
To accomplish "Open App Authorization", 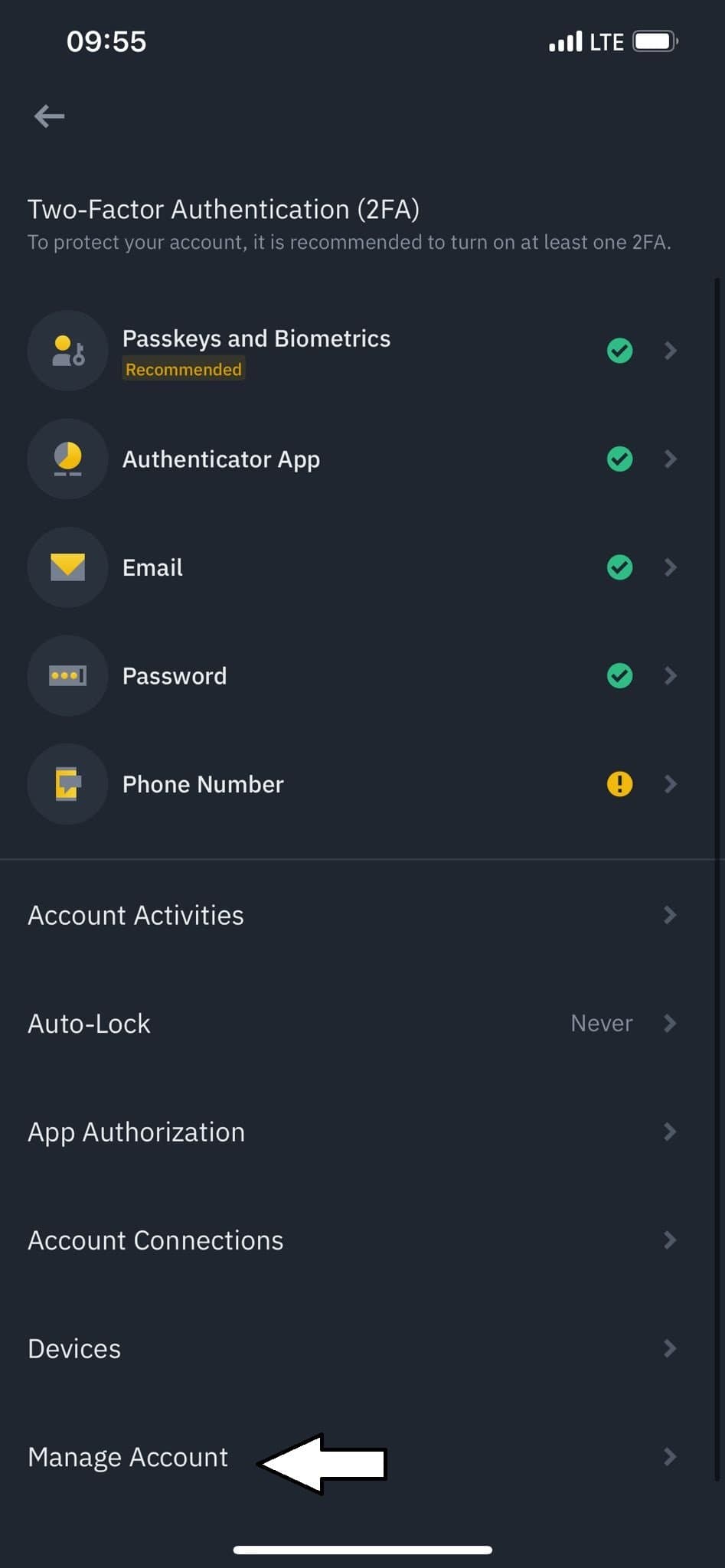I will 136,1132.
